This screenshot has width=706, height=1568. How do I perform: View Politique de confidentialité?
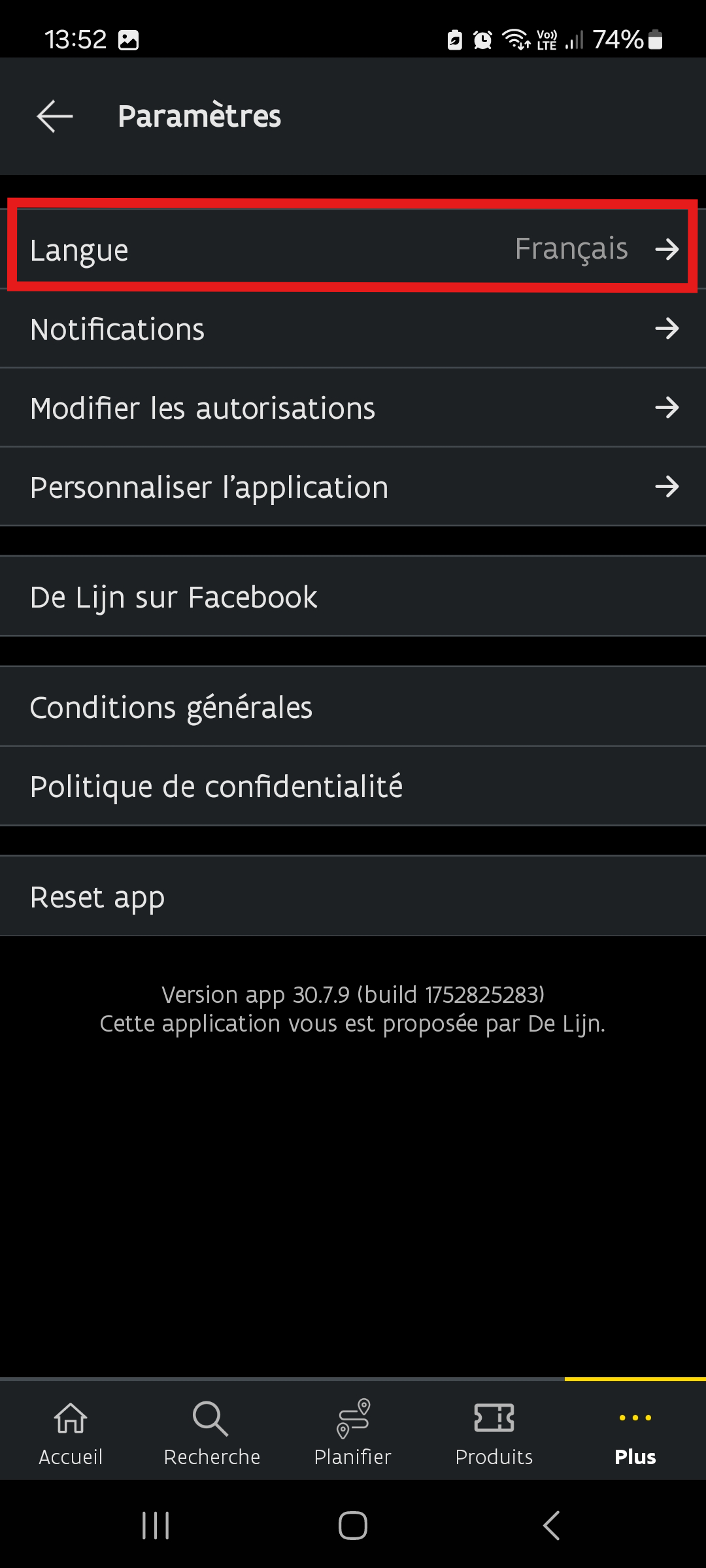[x=353, y=787]
